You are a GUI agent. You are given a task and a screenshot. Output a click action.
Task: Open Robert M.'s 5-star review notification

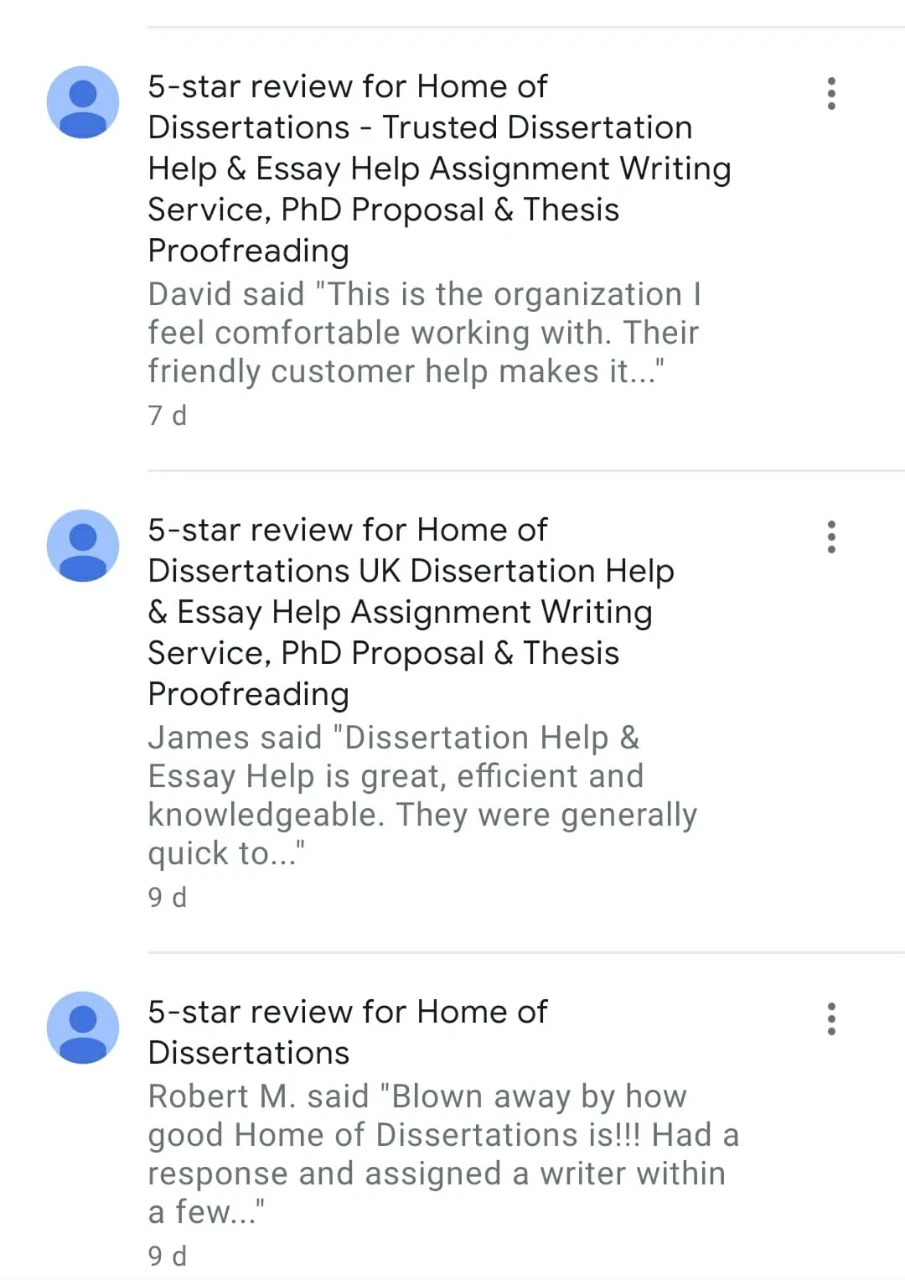pyautogui.click(x=440, y=1130)
